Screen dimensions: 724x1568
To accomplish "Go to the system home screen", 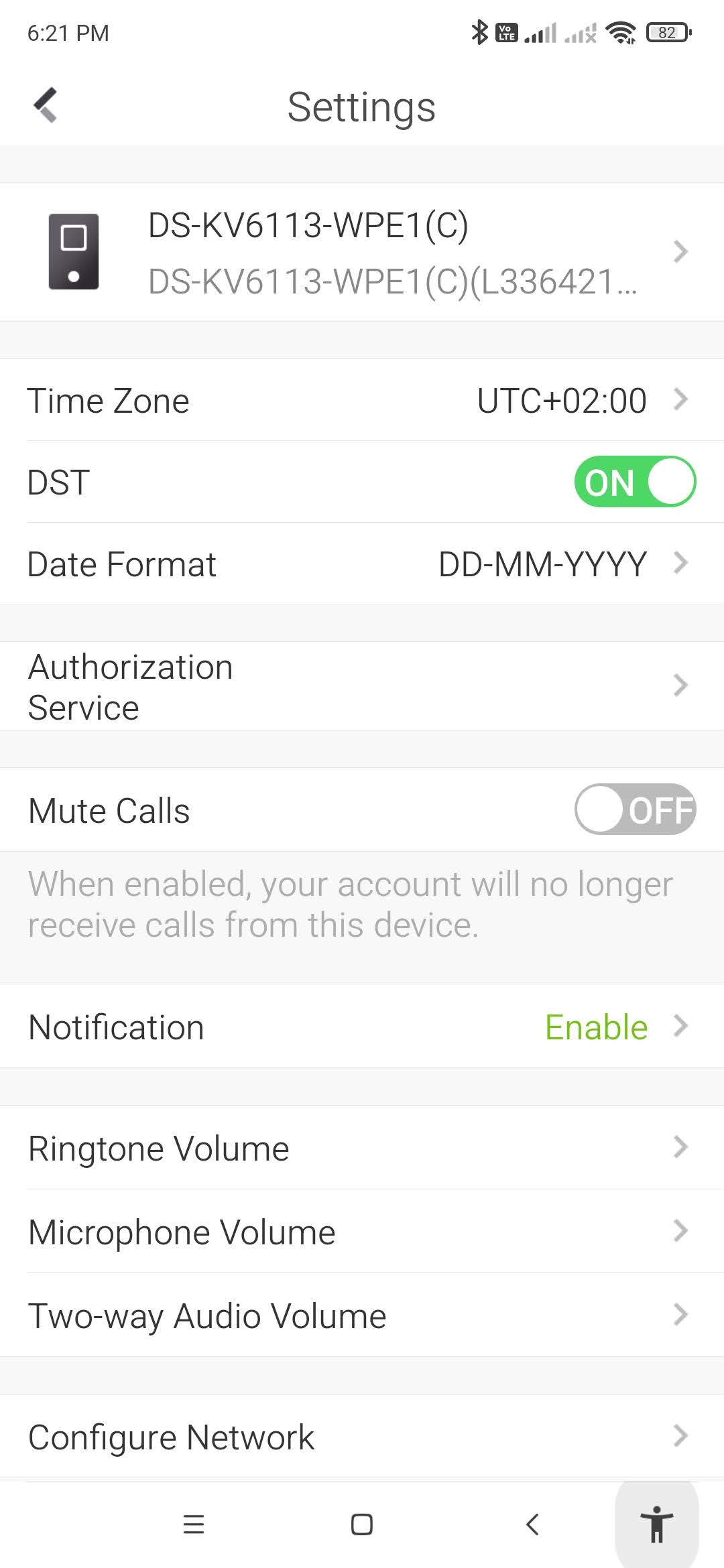I will click(x=362, y=1524).
